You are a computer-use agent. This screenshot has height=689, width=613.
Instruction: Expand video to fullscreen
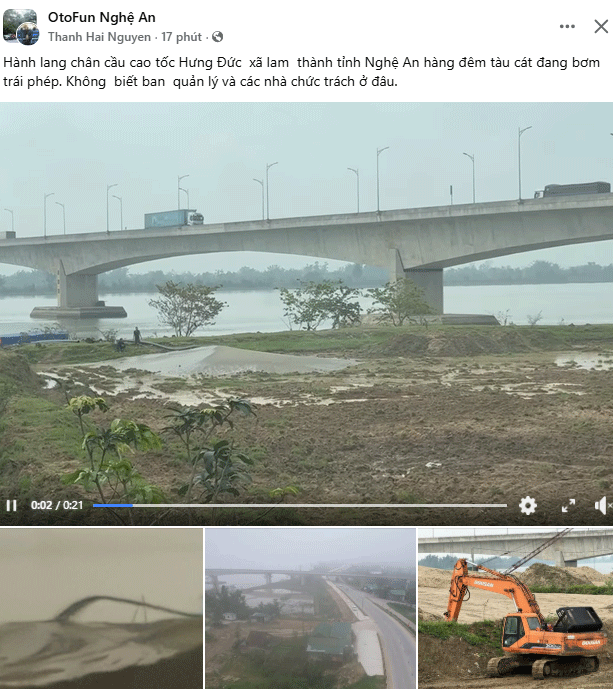(x=568, y=505)
